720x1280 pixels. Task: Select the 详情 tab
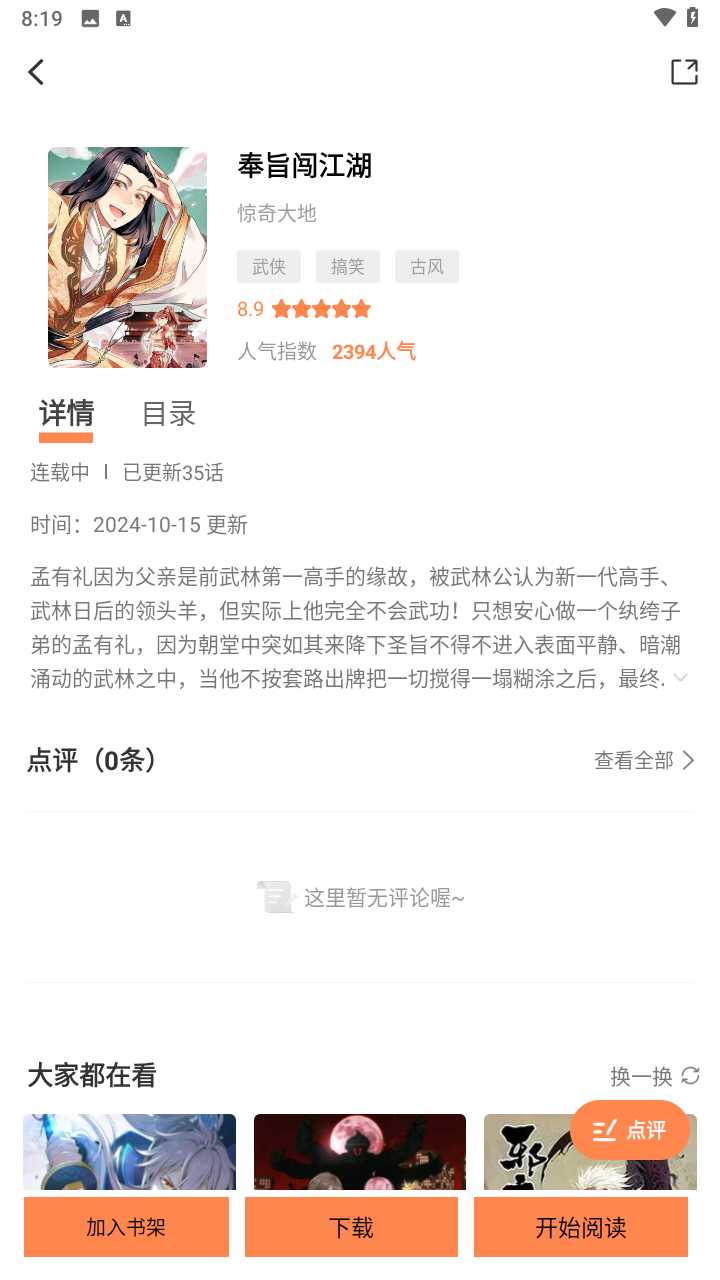coord(66,414)
